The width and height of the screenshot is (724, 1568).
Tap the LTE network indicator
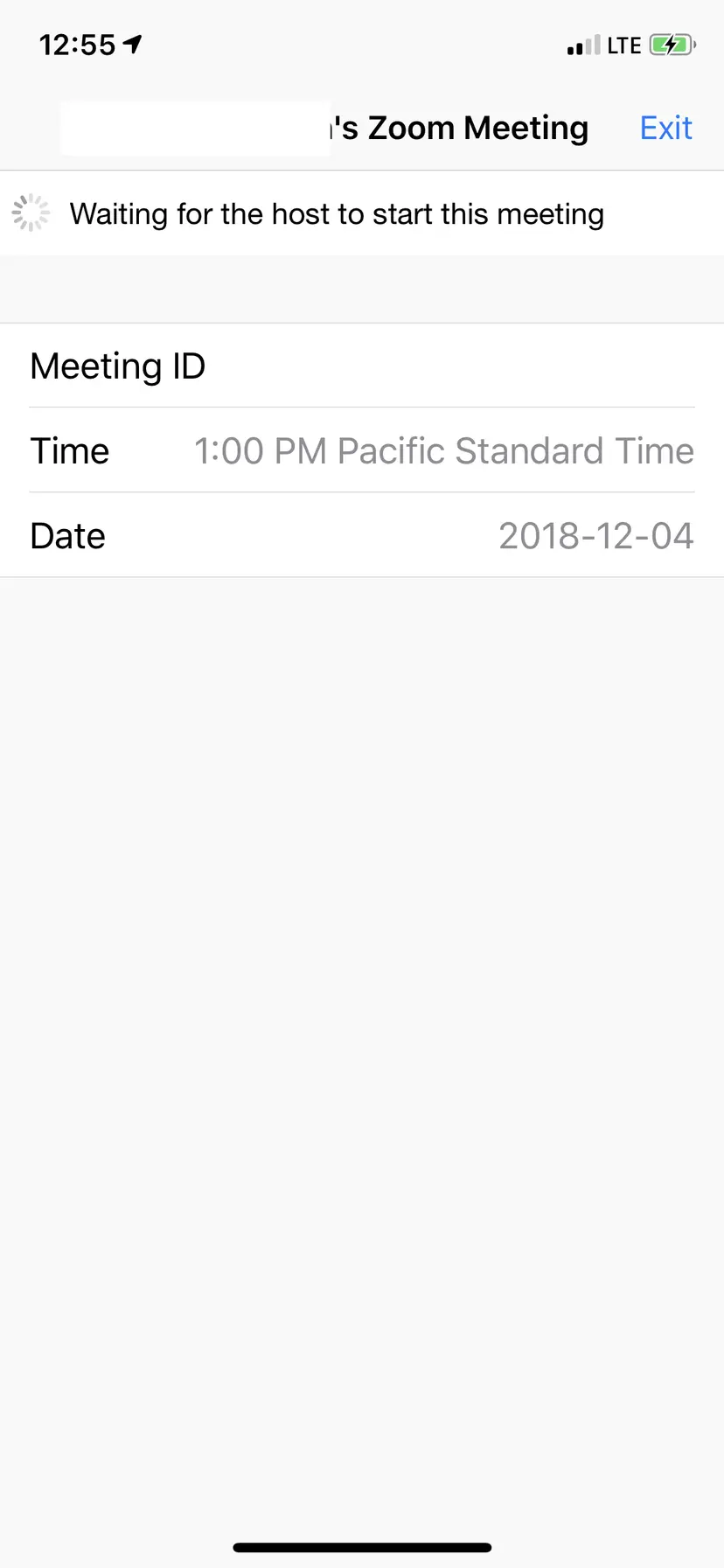click(x=623, y=45)
